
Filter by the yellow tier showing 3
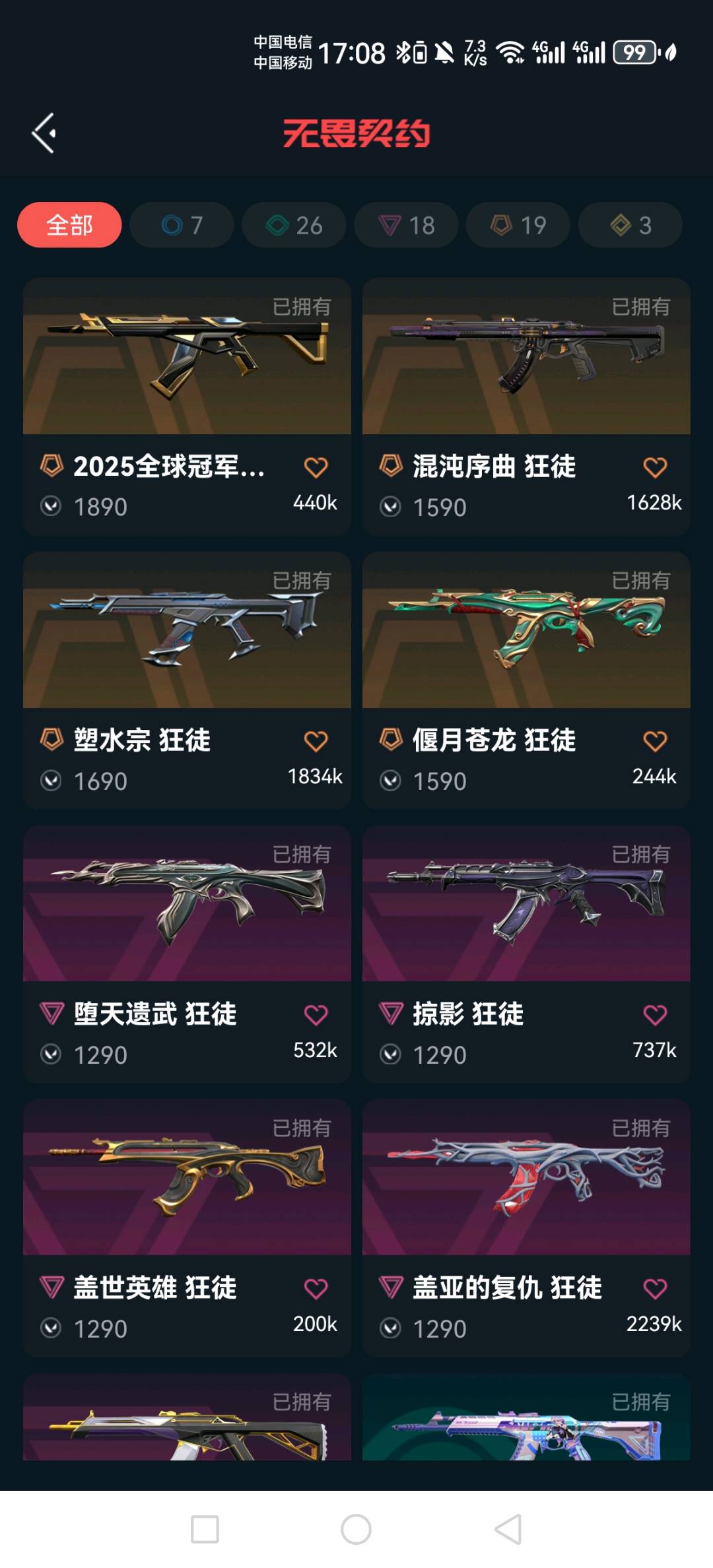tap(630, 225)
